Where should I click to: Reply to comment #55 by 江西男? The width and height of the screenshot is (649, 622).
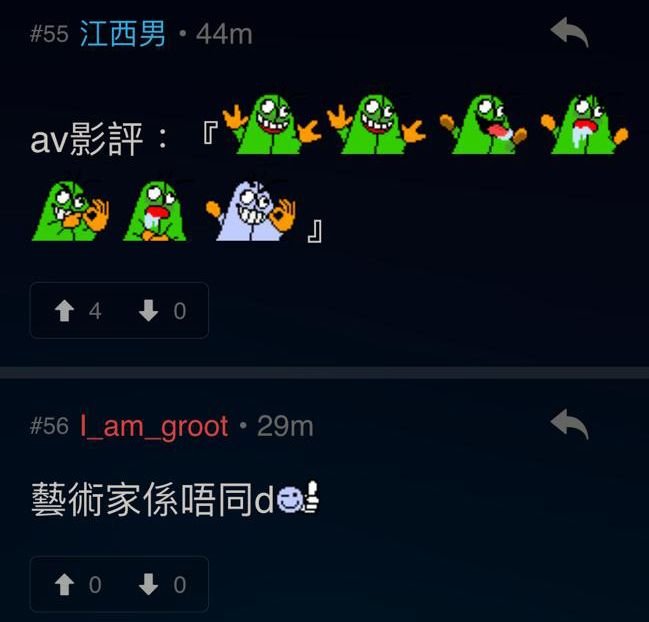pyautogui.click(x=569, y=34)
